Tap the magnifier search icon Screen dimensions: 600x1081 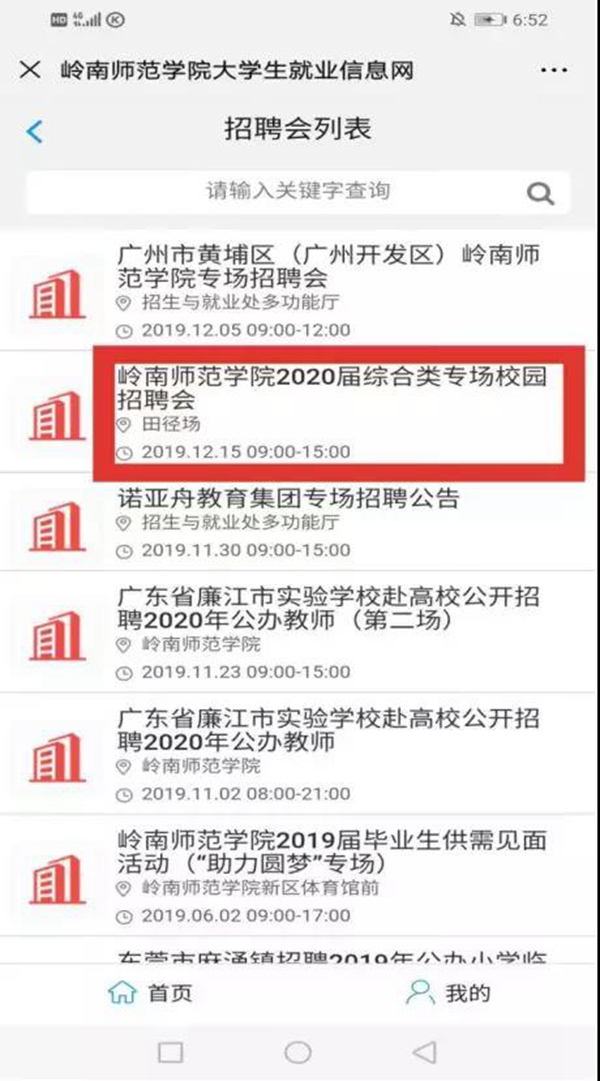(x=540, y=193)
